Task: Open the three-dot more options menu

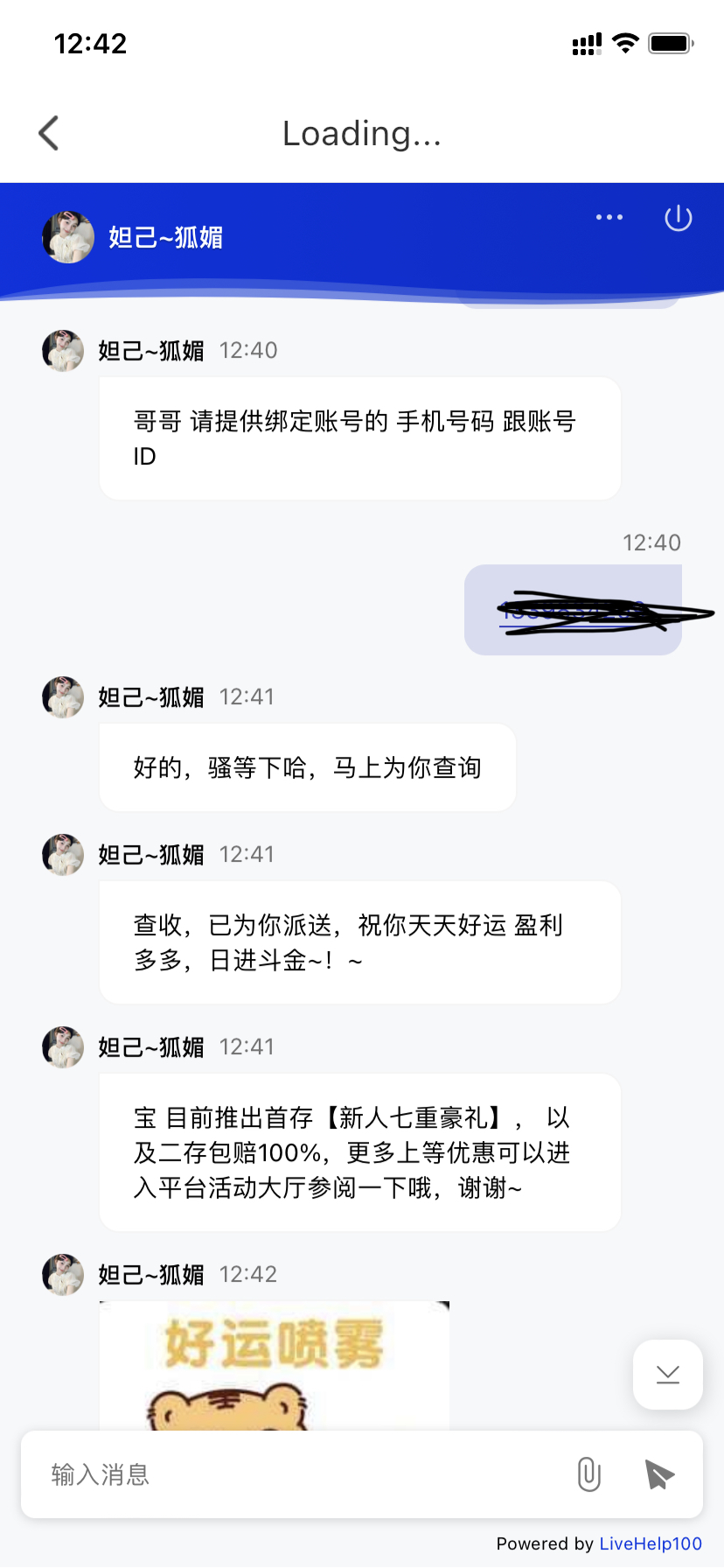Action: click(609, 217)
